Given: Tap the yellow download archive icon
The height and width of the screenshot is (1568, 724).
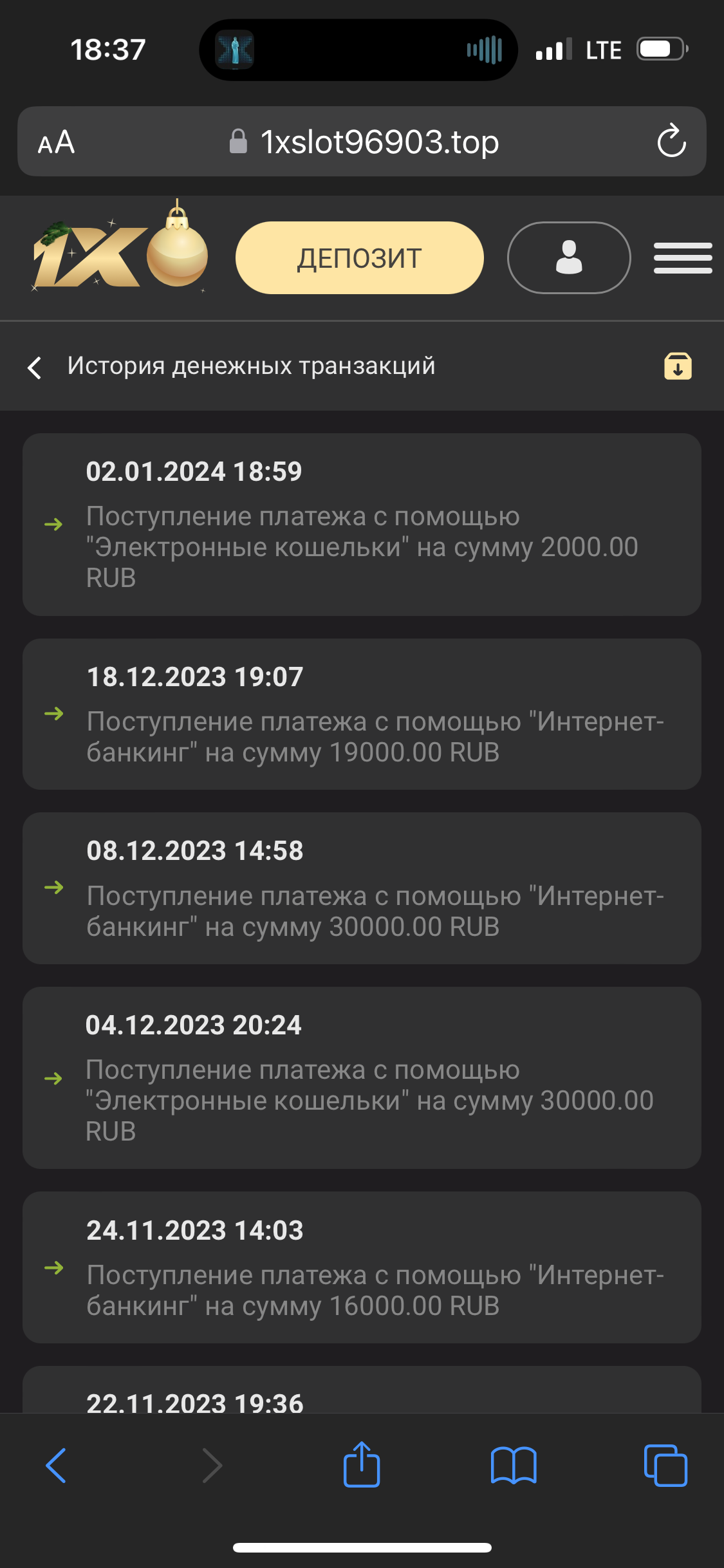Looking at the screenshot, I should click(x=678, y=366).
